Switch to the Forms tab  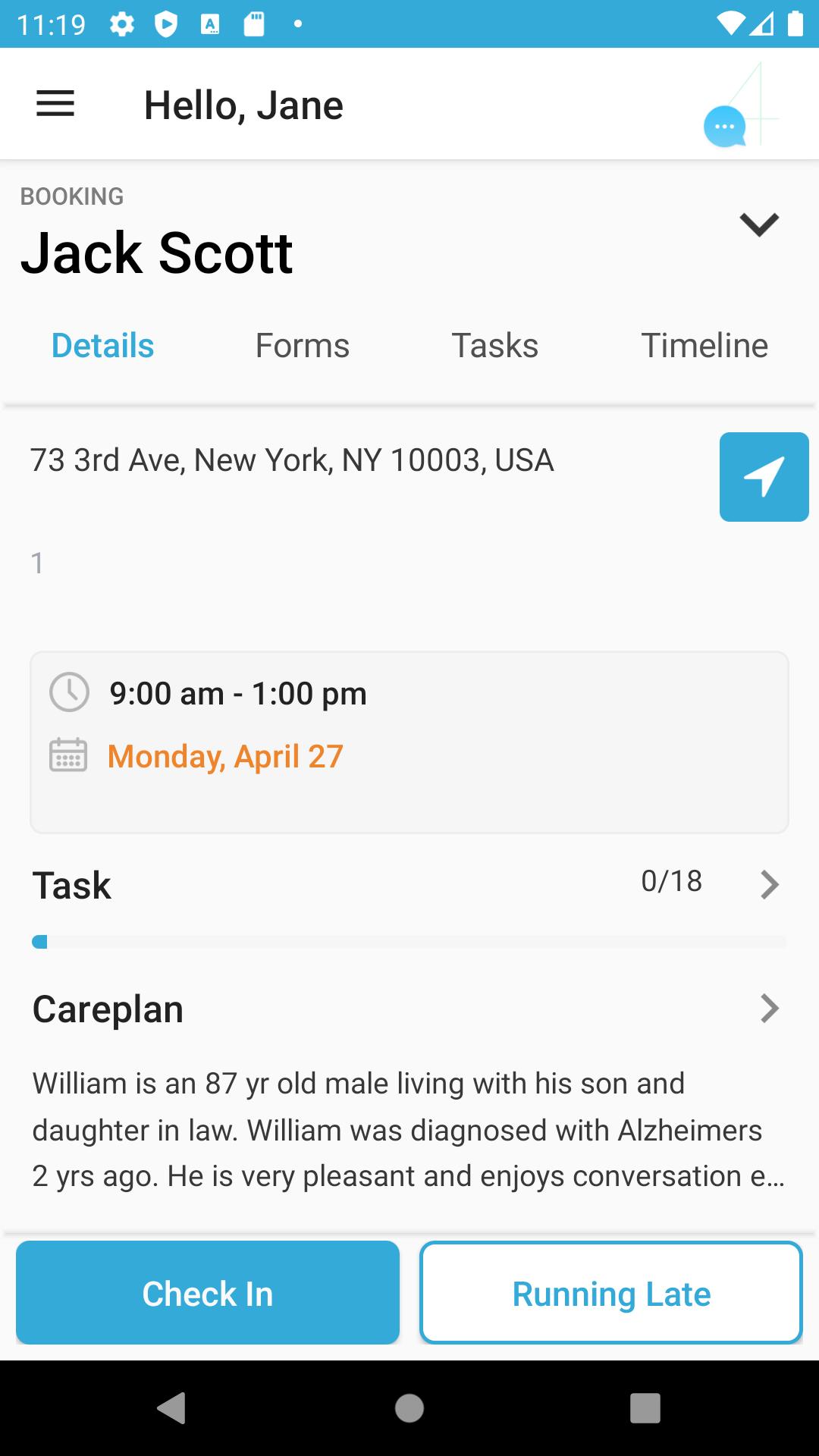302,346
